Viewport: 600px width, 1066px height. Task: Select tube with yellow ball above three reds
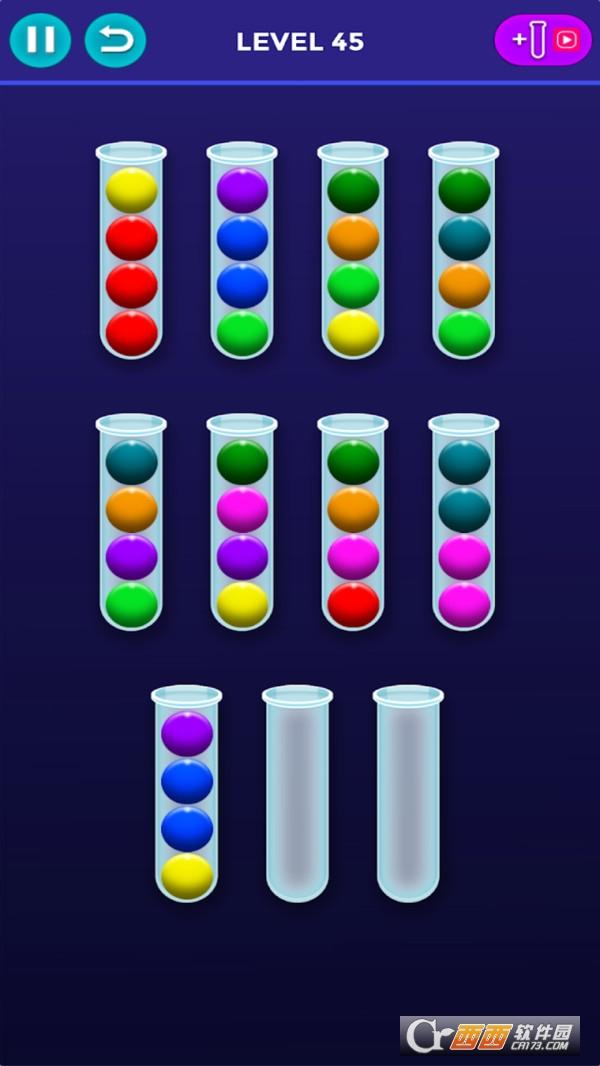tap(131, 250)
